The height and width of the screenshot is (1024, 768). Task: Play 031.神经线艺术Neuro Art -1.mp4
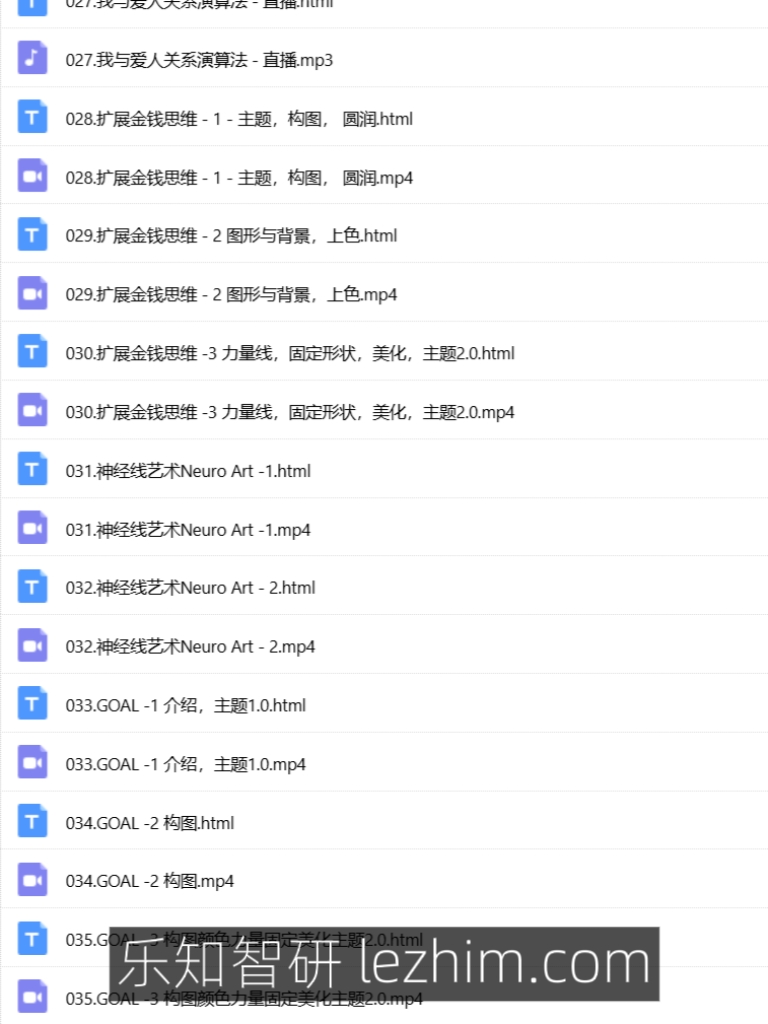(x=188, y=530)
